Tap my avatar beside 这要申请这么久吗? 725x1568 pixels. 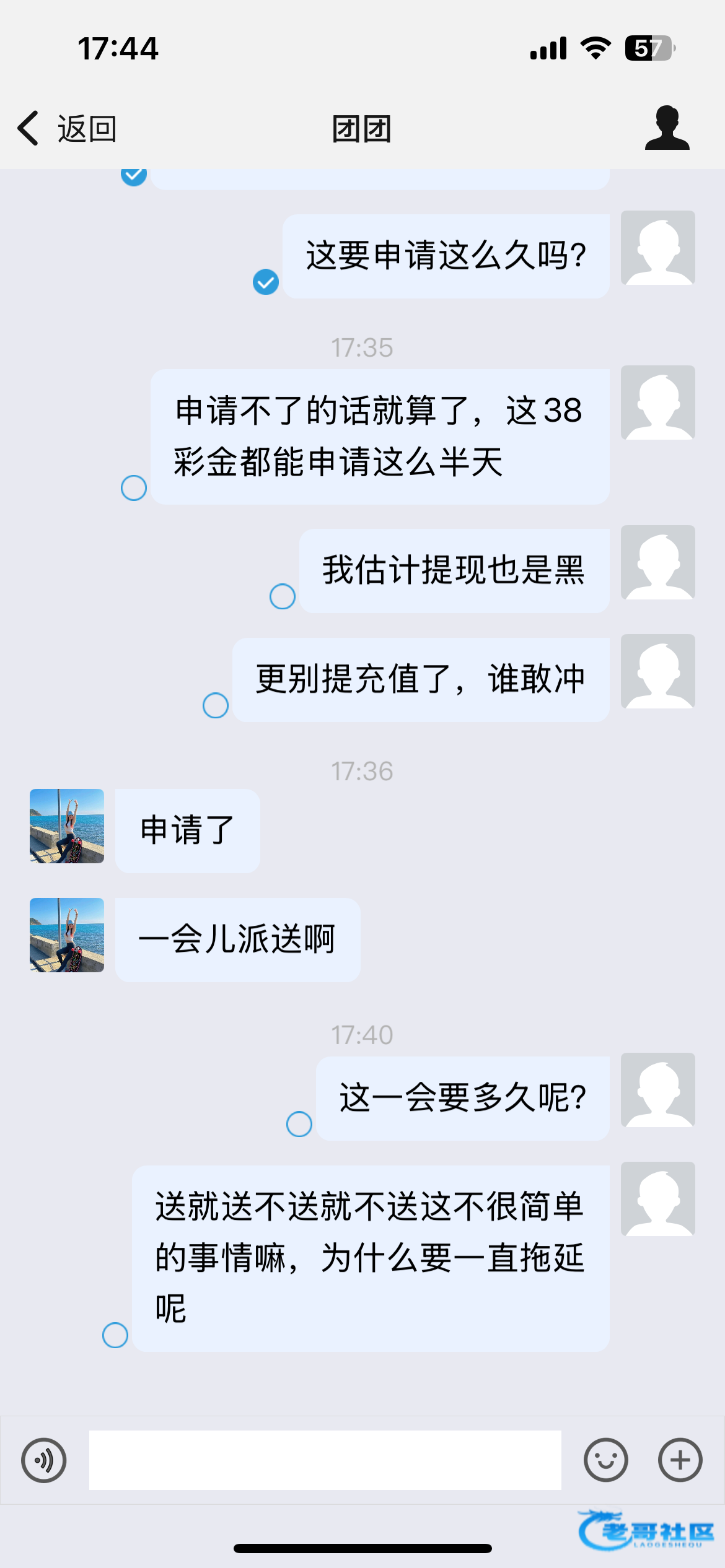click(657, 248)
